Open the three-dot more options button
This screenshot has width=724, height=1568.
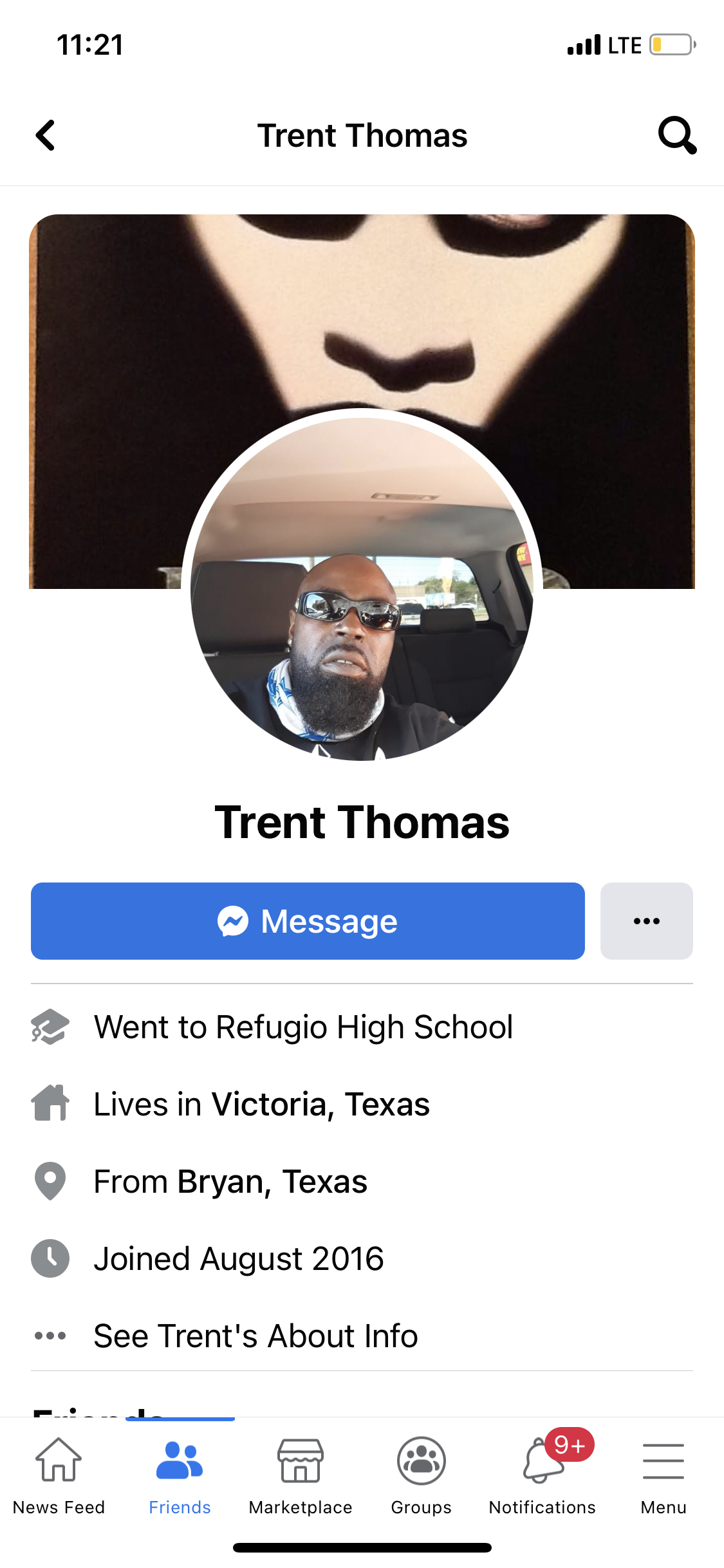pyautogui.click(x=646, y=921)
